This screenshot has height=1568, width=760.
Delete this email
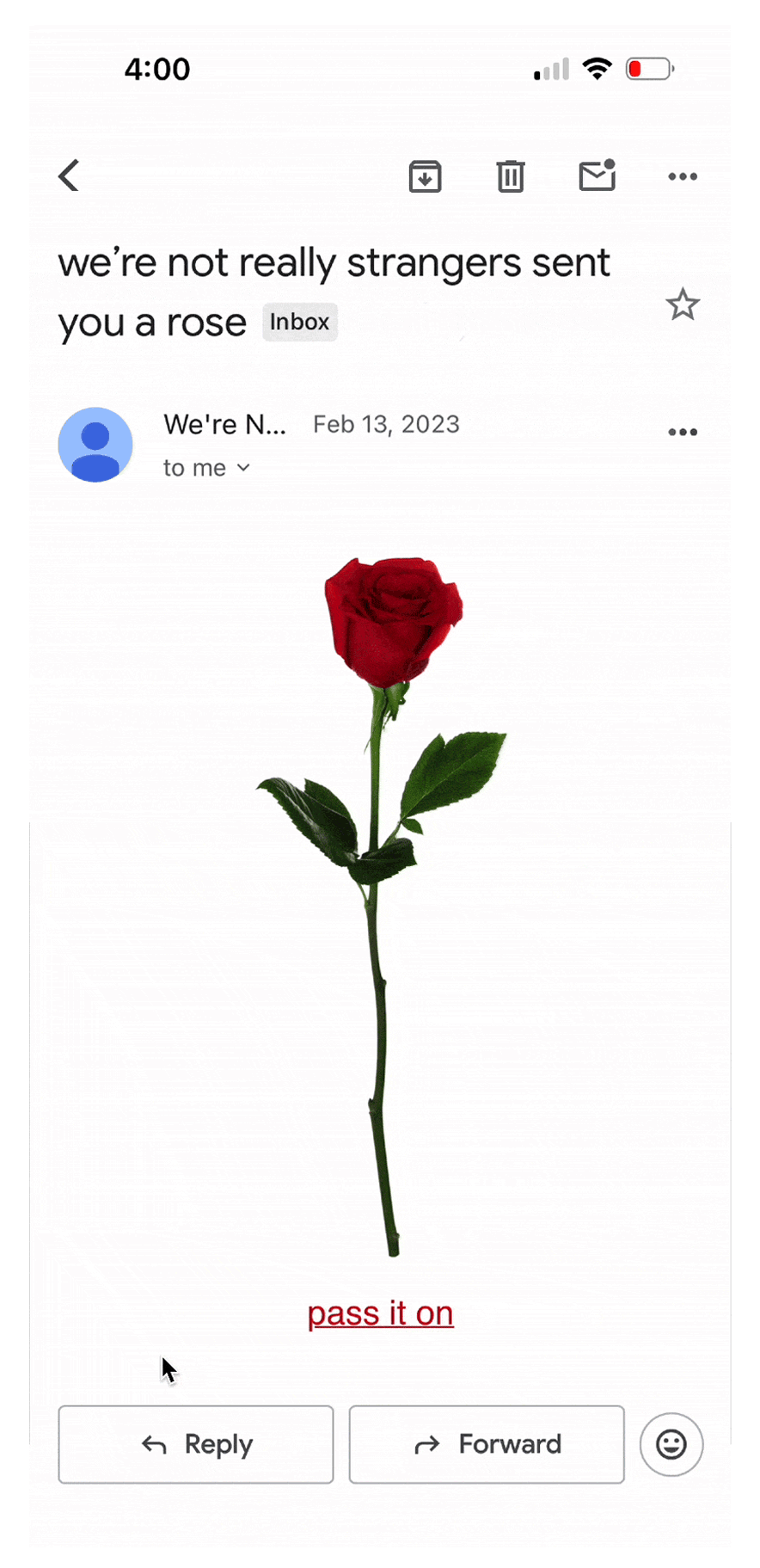point(511,176)
